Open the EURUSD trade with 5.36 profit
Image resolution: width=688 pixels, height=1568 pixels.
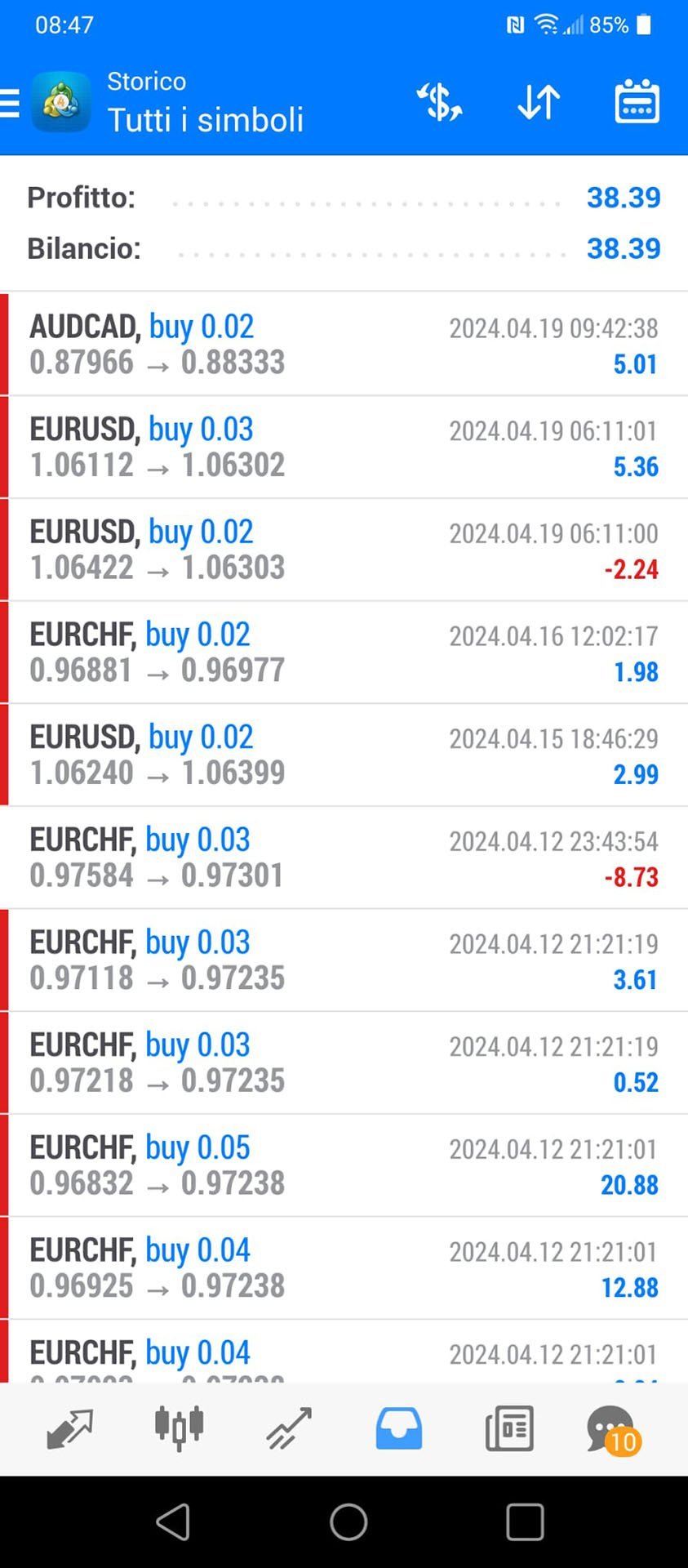[x=344, y=447]
